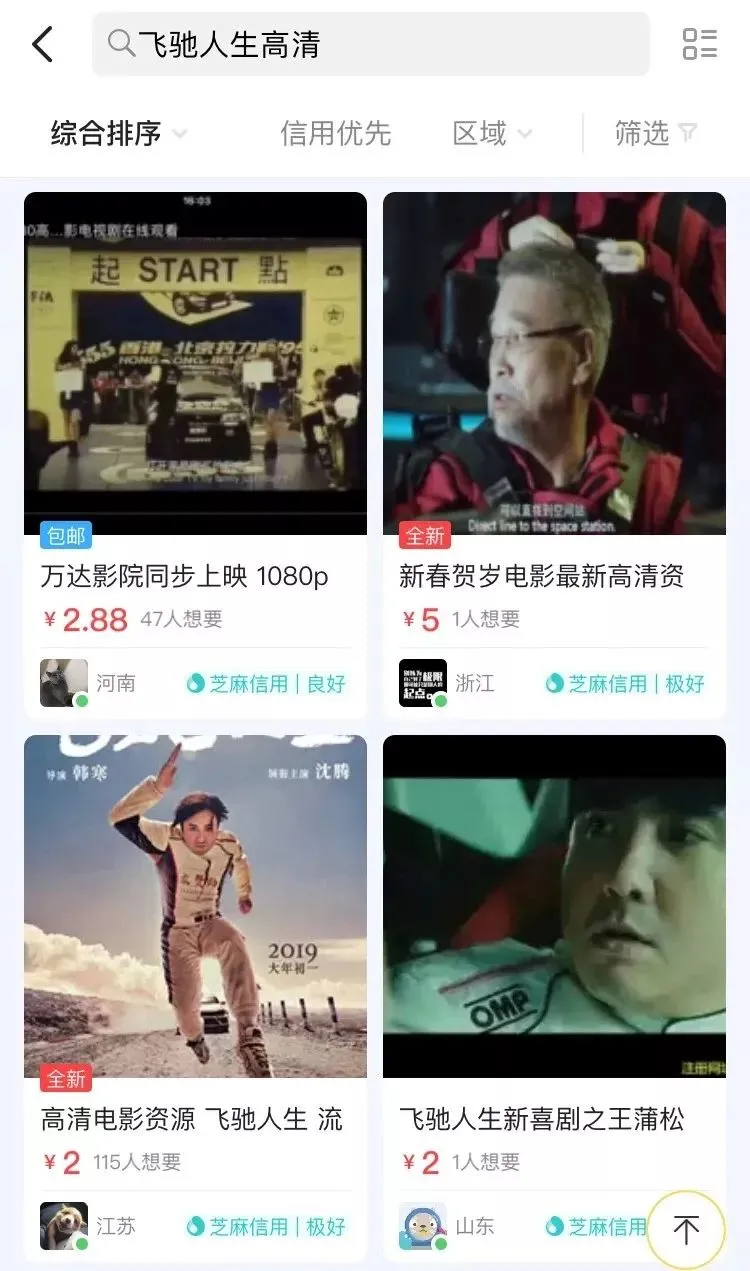Image resolution: width=750 pixels, height=1271 pixels.
Task: Open the 万达影院同步上映 1080p listing
Action: click(196, 455)
